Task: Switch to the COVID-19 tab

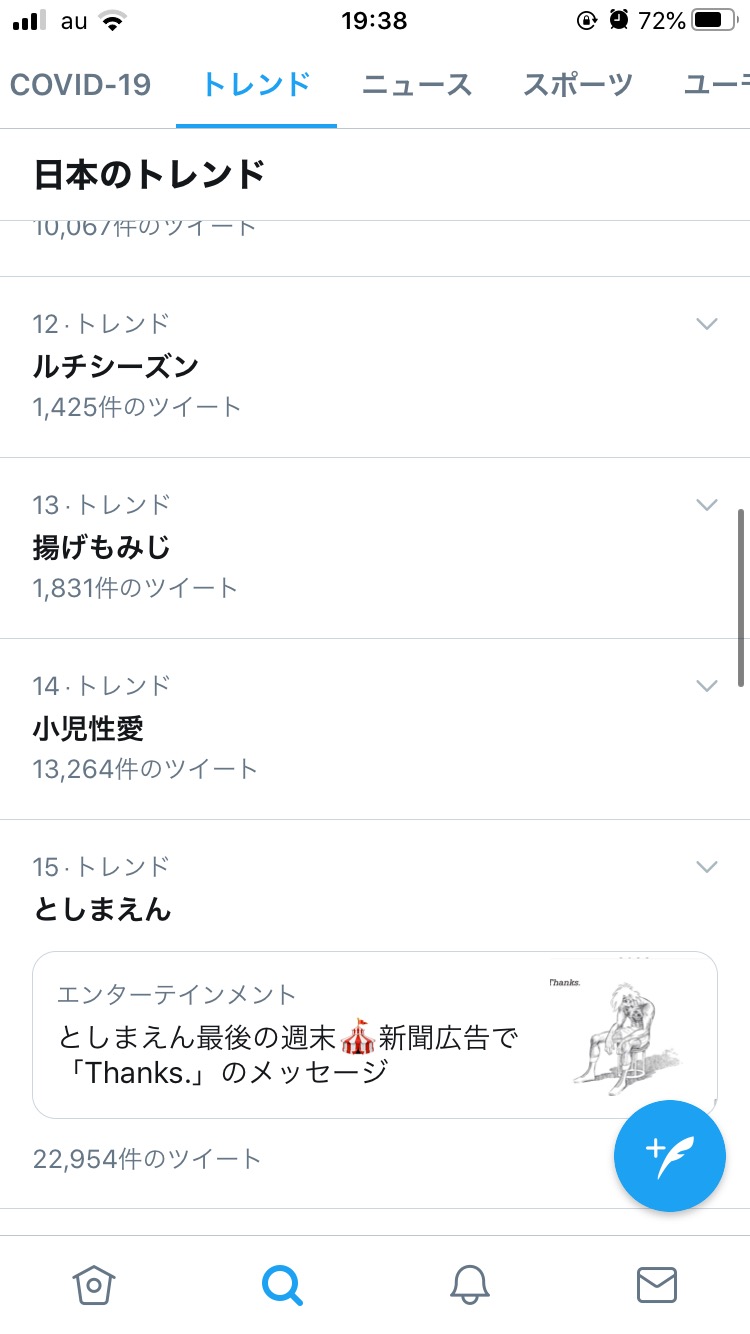Action: click(80, 85)
